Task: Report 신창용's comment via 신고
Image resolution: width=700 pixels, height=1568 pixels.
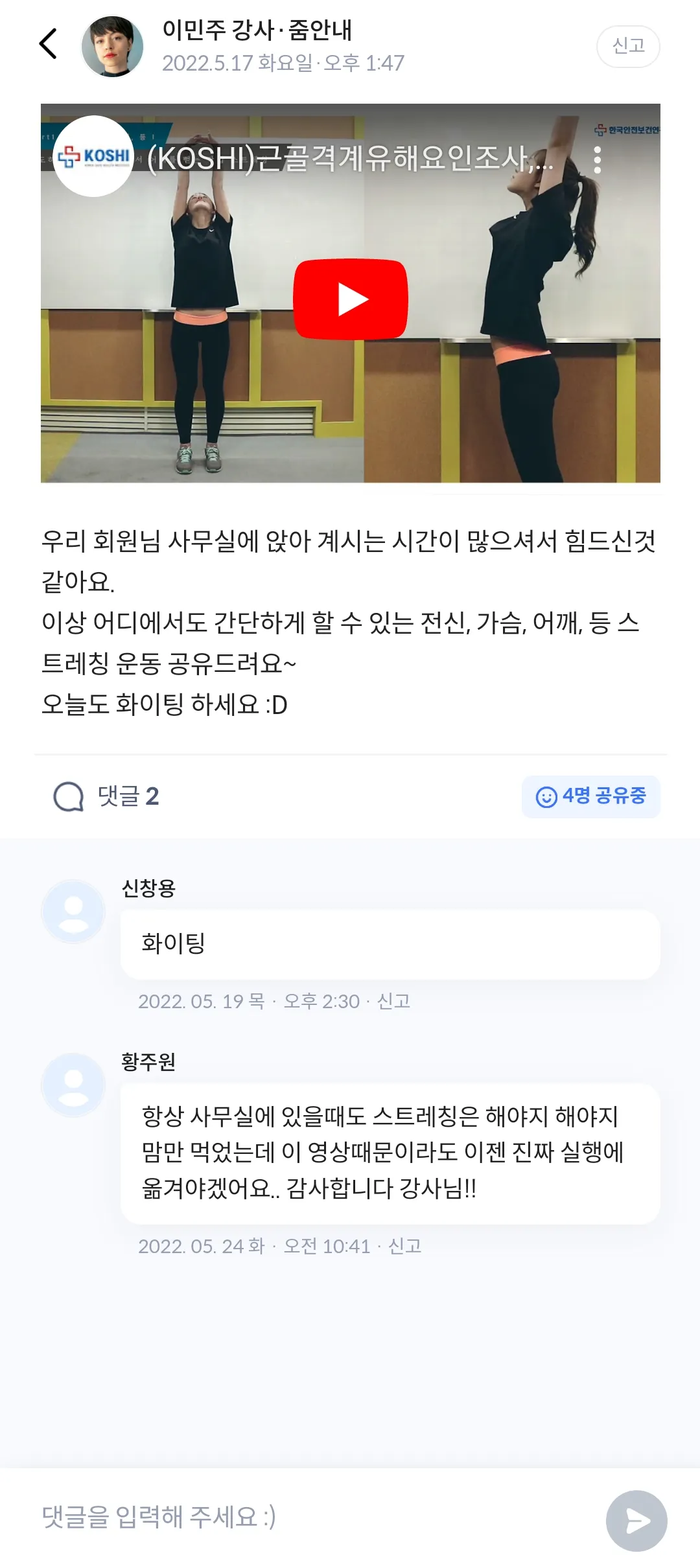Action: [x=393, y=1002]
